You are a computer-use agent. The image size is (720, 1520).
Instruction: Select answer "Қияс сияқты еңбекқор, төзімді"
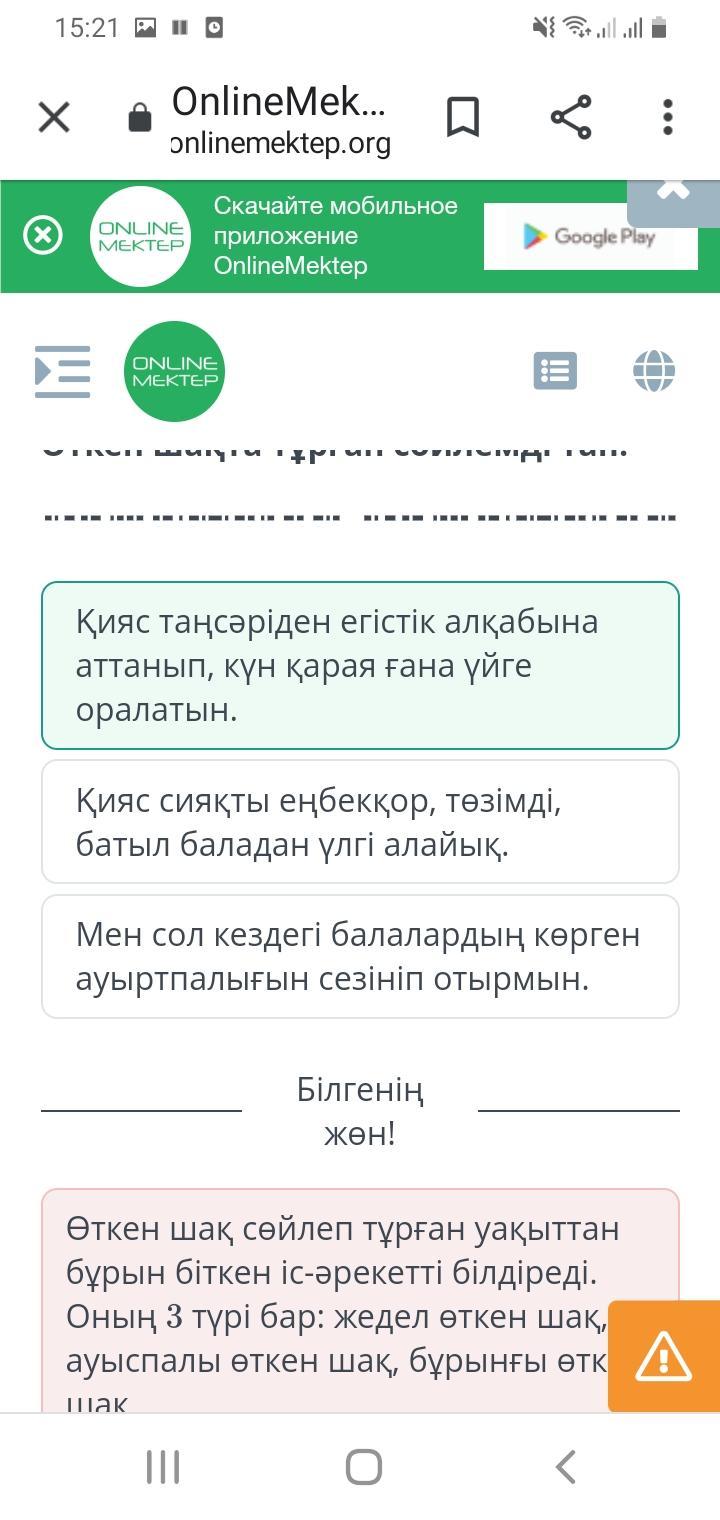point(360,822)
